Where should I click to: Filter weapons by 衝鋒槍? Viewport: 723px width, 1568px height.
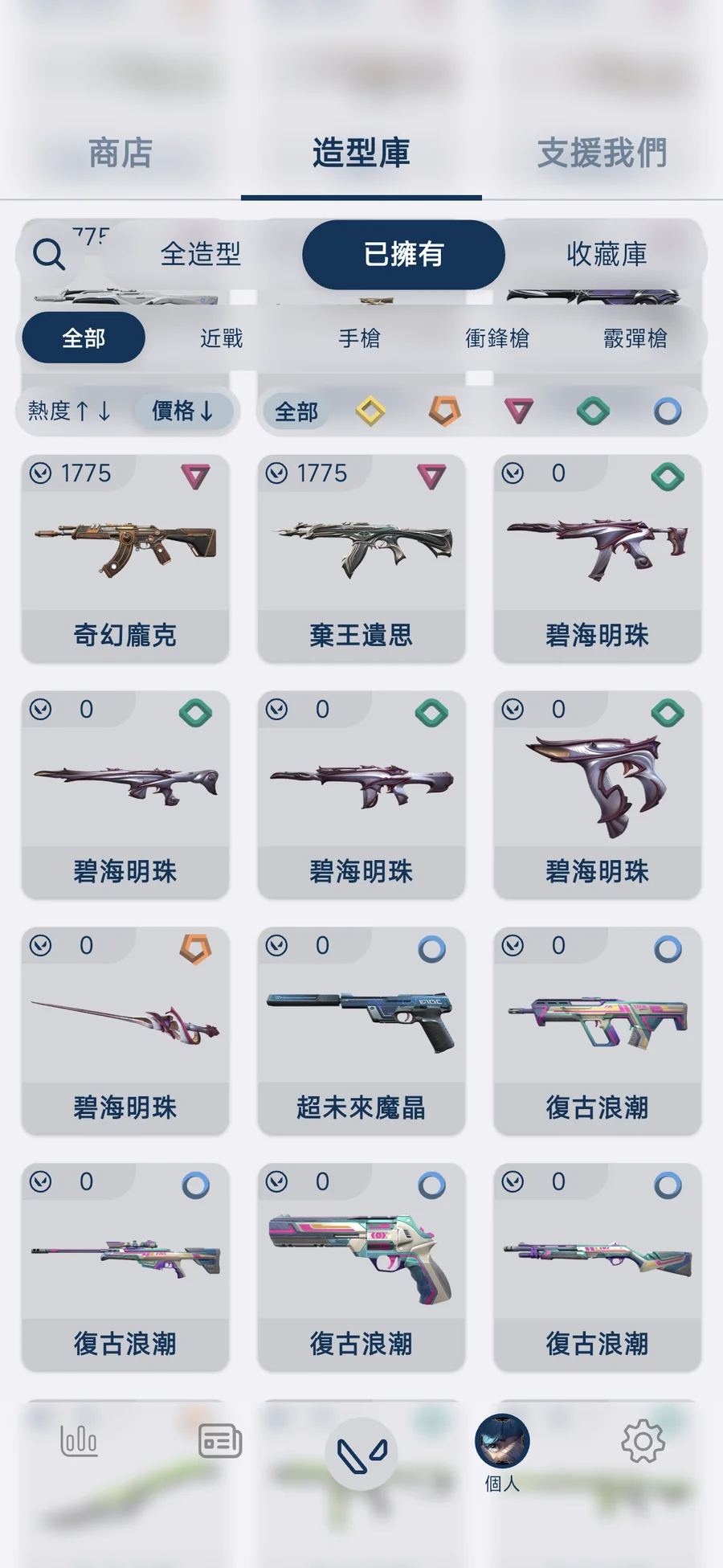(x=497, y=338)
